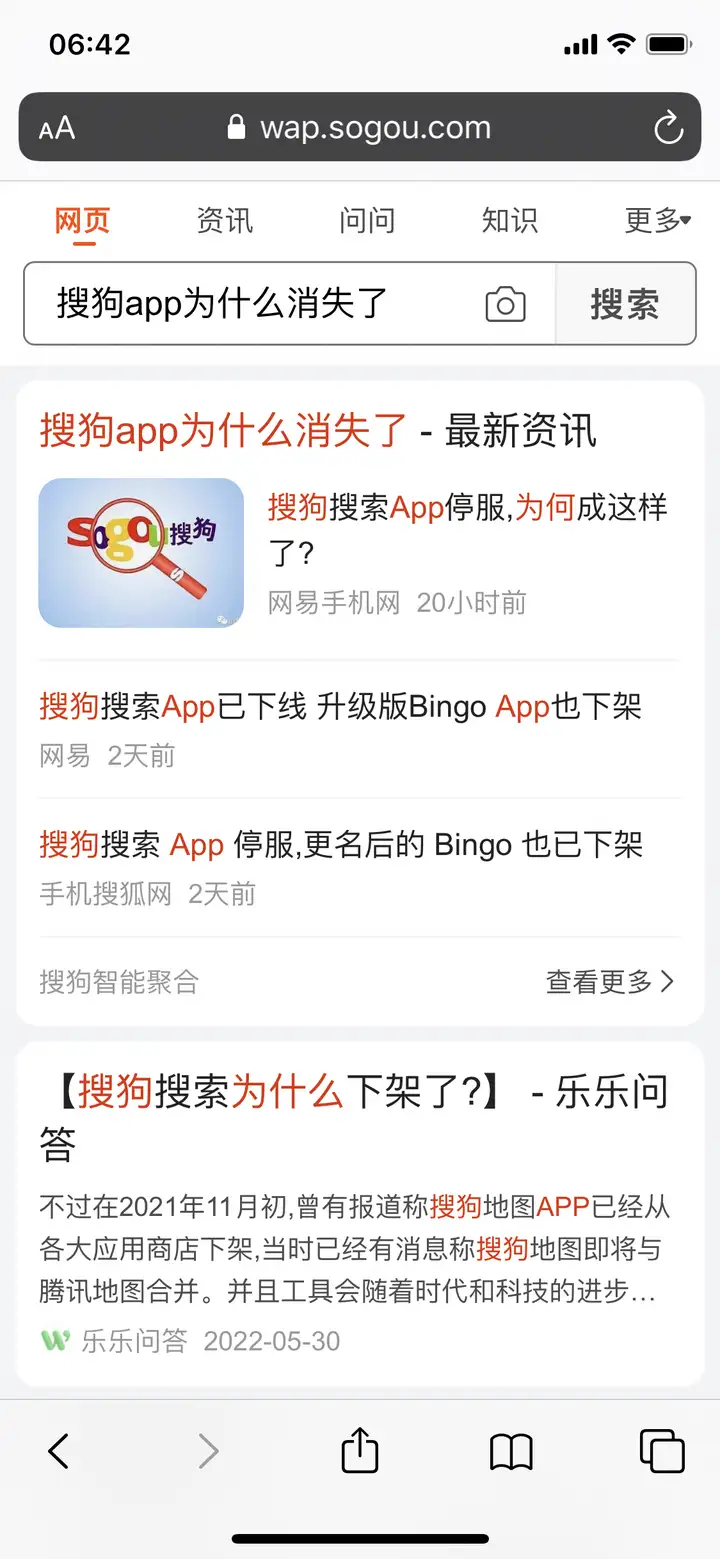
Task: Share this page via share icon
Action: point(360,1450)
